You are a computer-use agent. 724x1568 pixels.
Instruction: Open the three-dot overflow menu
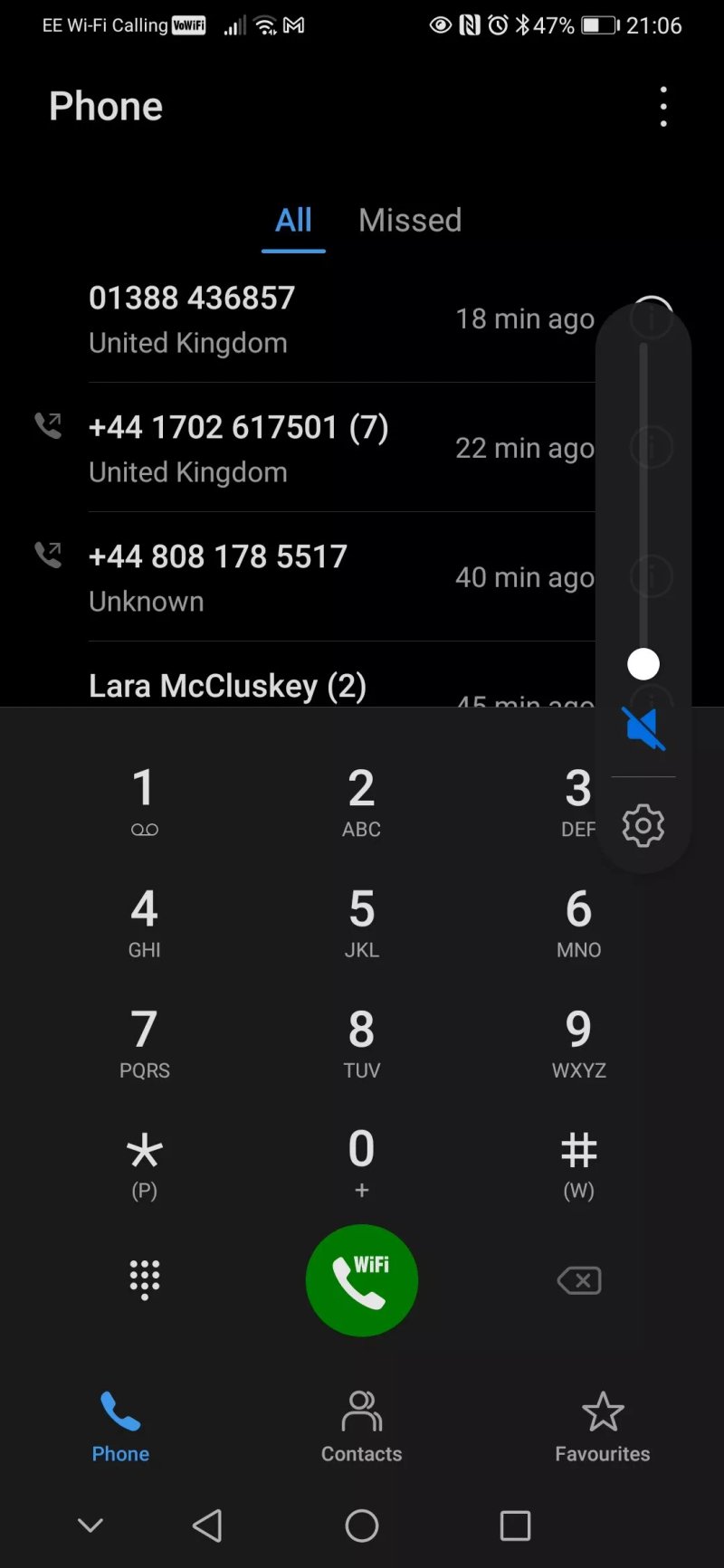click(663, 107)
